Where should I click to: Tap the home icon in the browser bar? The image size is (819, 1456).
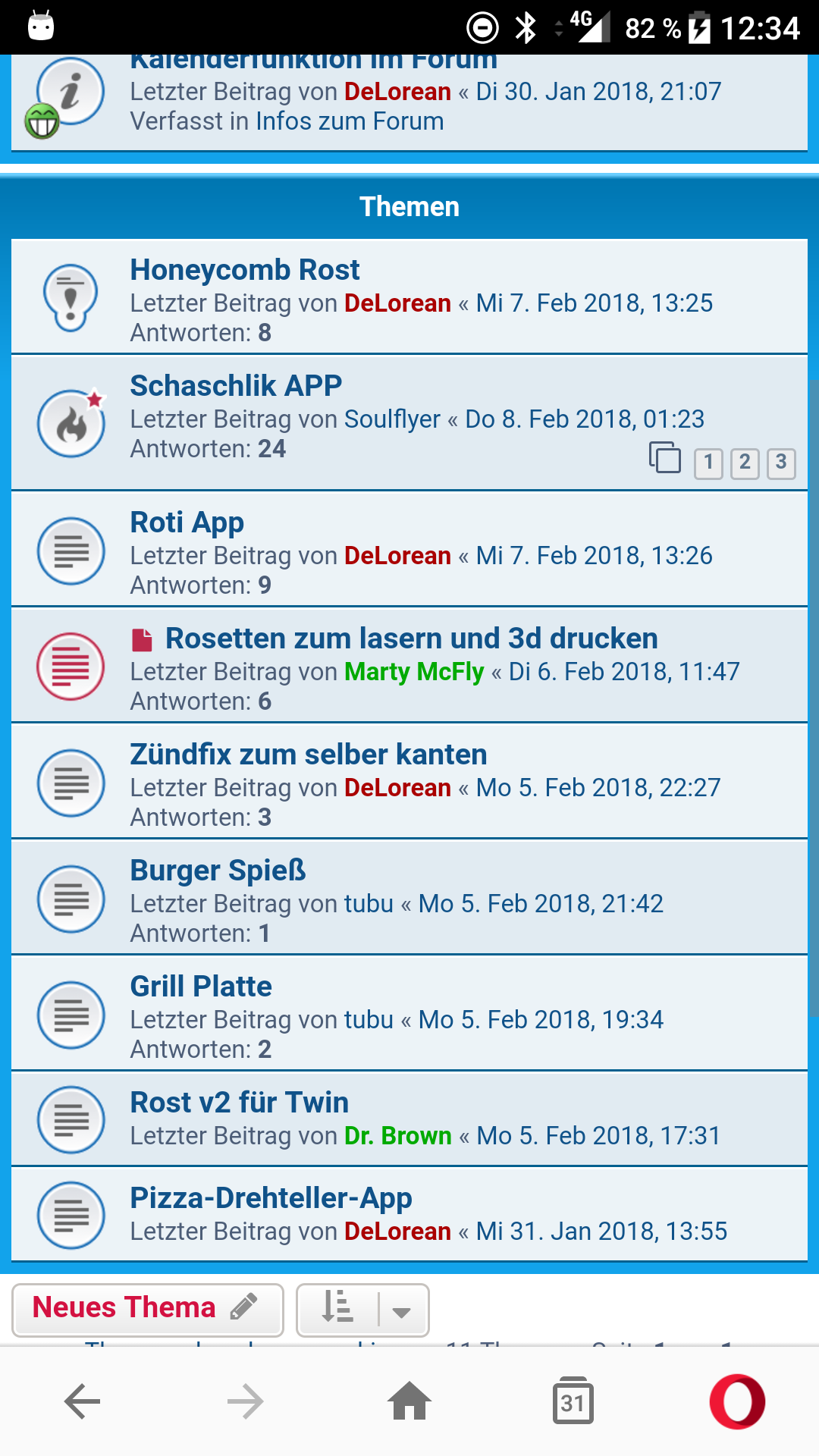[409, 1401]
